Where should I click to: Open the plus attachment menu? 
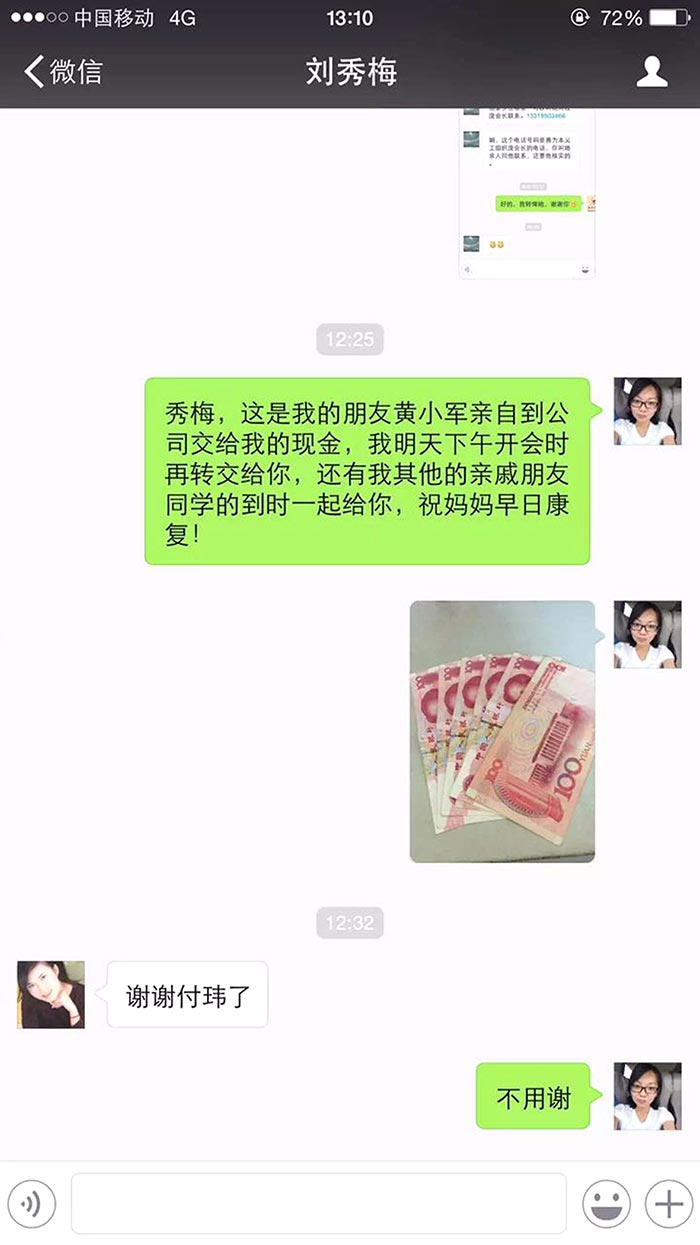click(x=668, y=1204)
